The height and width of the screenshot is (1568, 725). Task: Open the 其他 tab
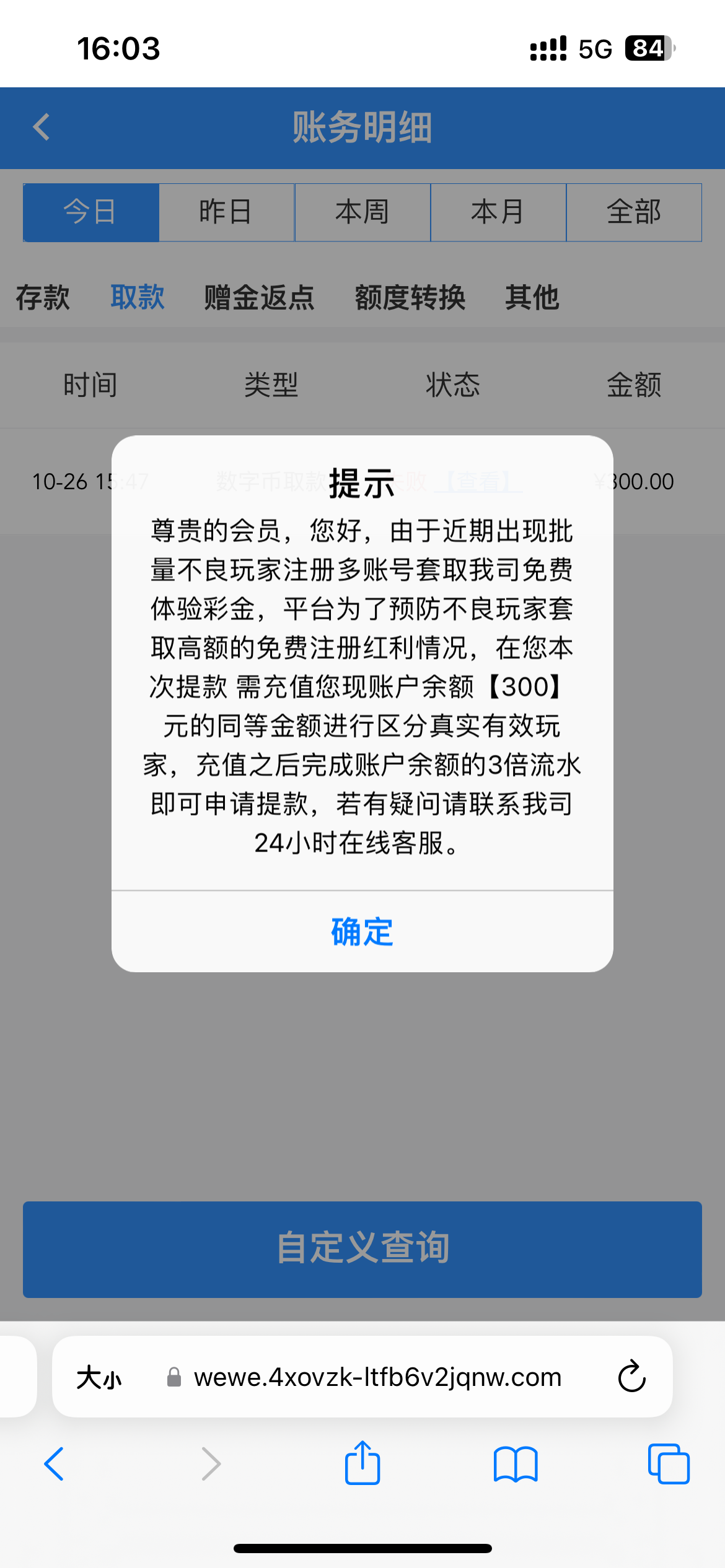click(532, 297)
